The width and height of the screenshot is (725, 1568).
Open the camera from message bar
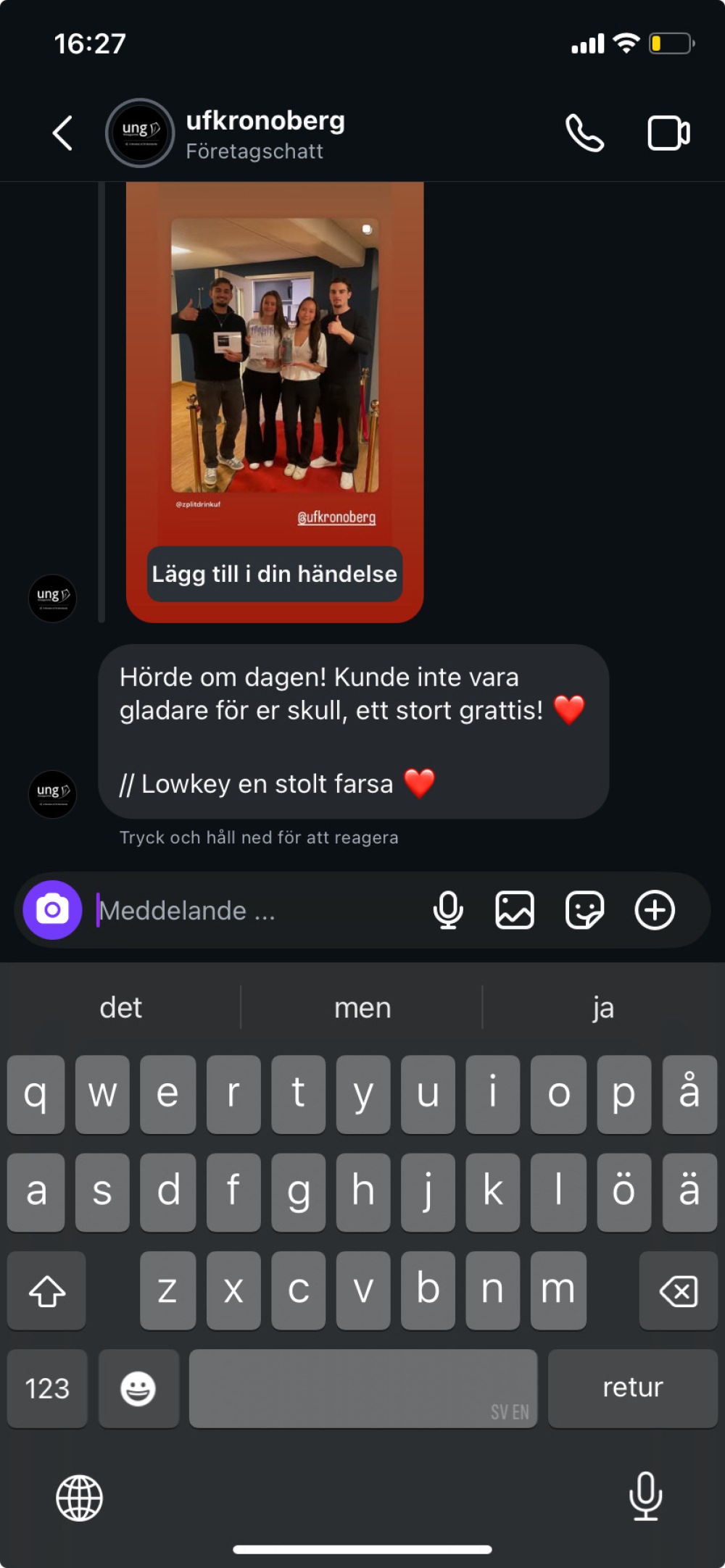[52, 910]
